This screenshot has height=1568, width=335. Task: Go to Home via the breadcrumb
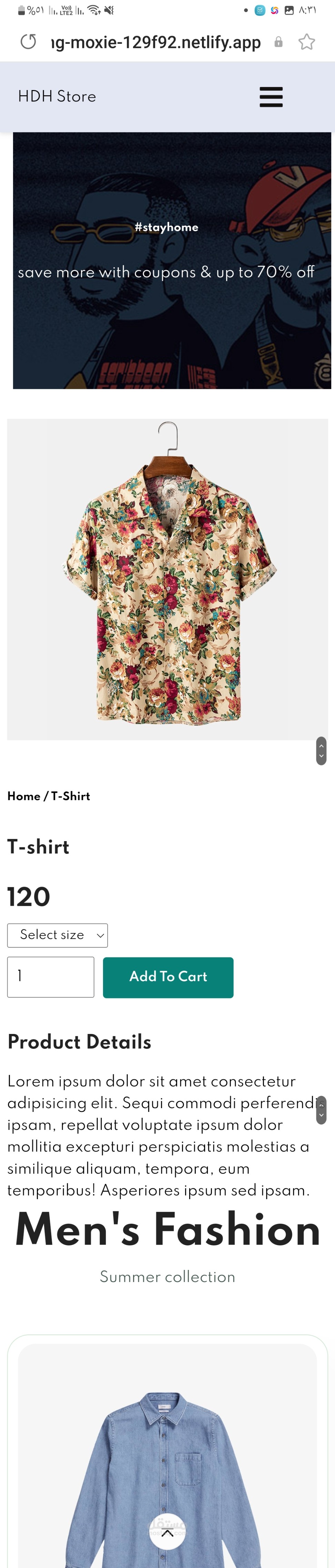point(24,796)
